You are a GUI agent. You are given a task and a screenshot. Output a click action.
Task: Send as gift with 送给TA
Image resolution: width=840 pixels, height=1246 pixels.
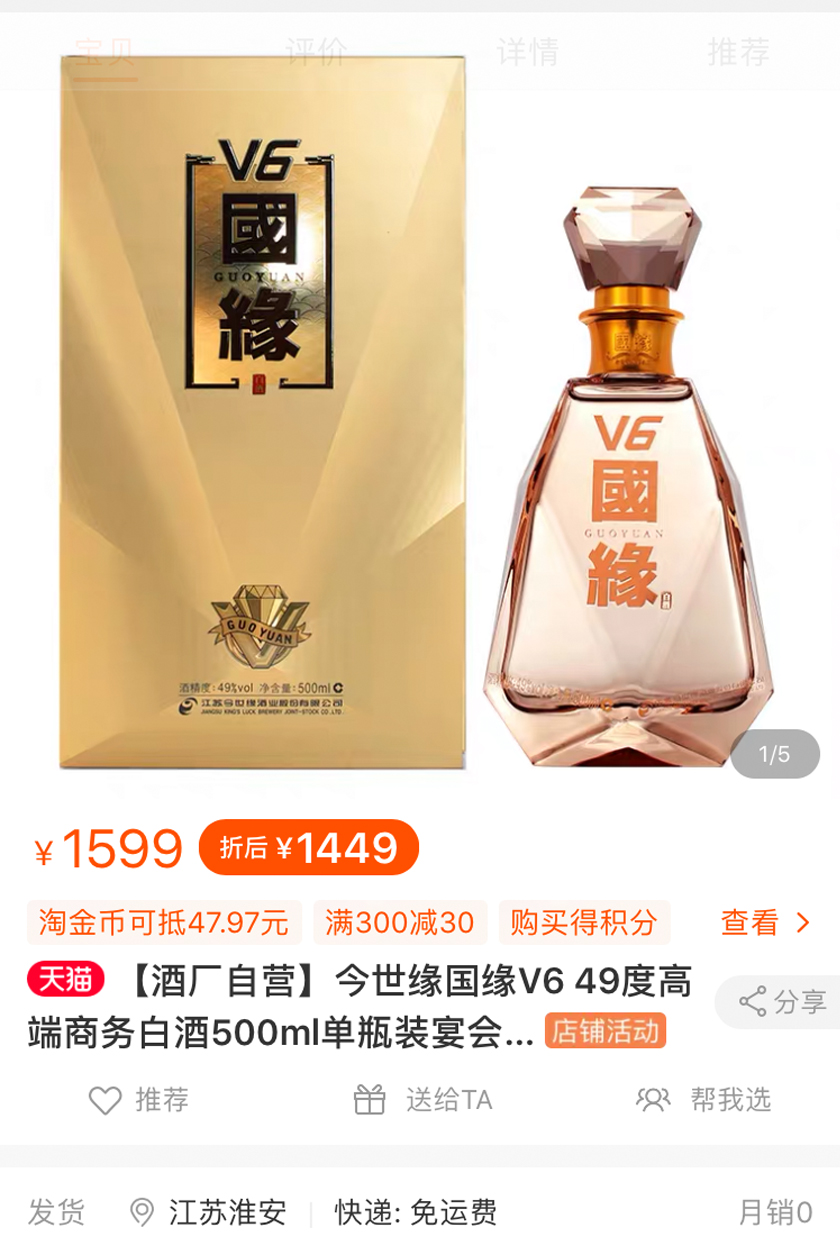[x=424, y=1100]
